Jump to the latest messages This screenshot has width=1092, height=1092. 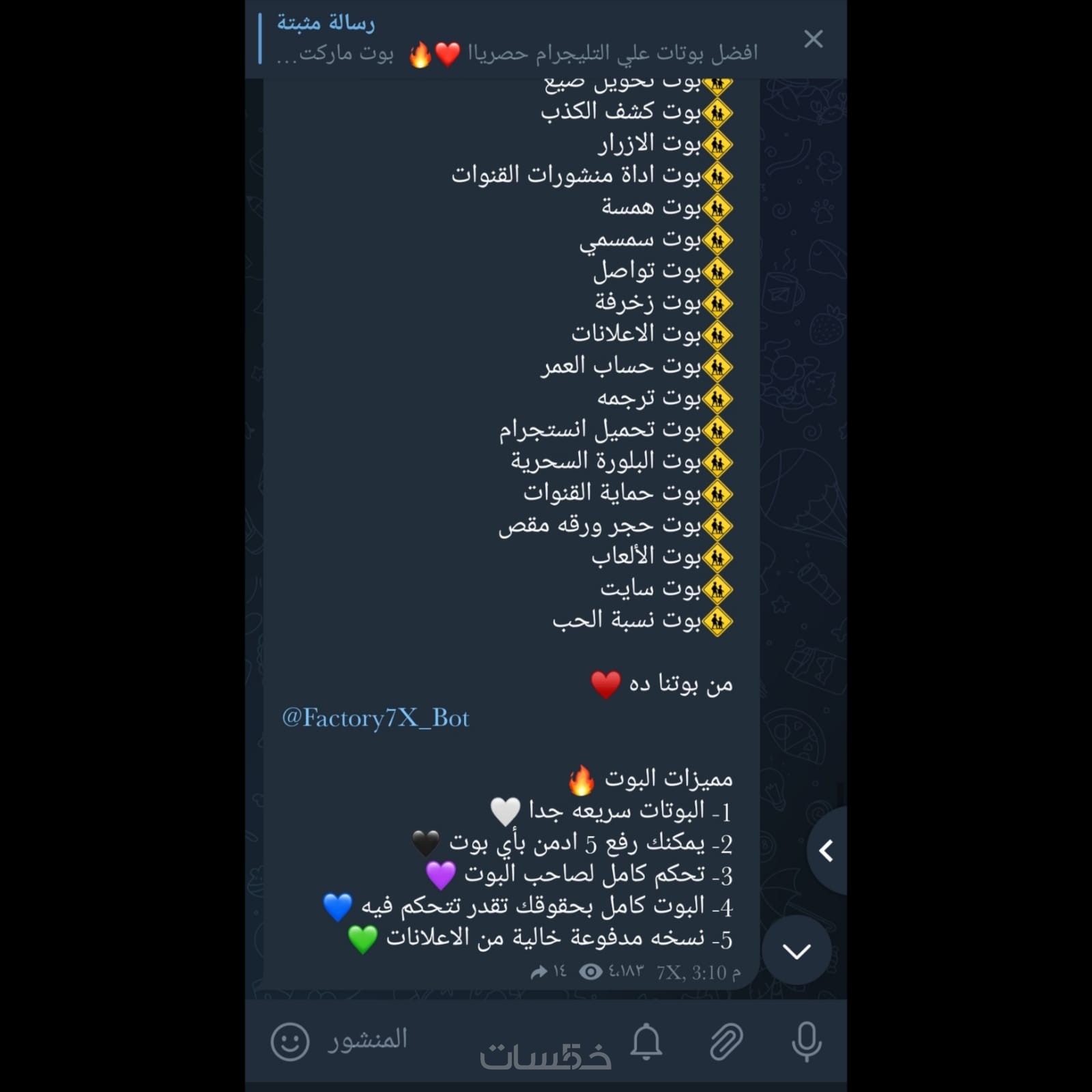pyautogui.click(x=796, y=951)
